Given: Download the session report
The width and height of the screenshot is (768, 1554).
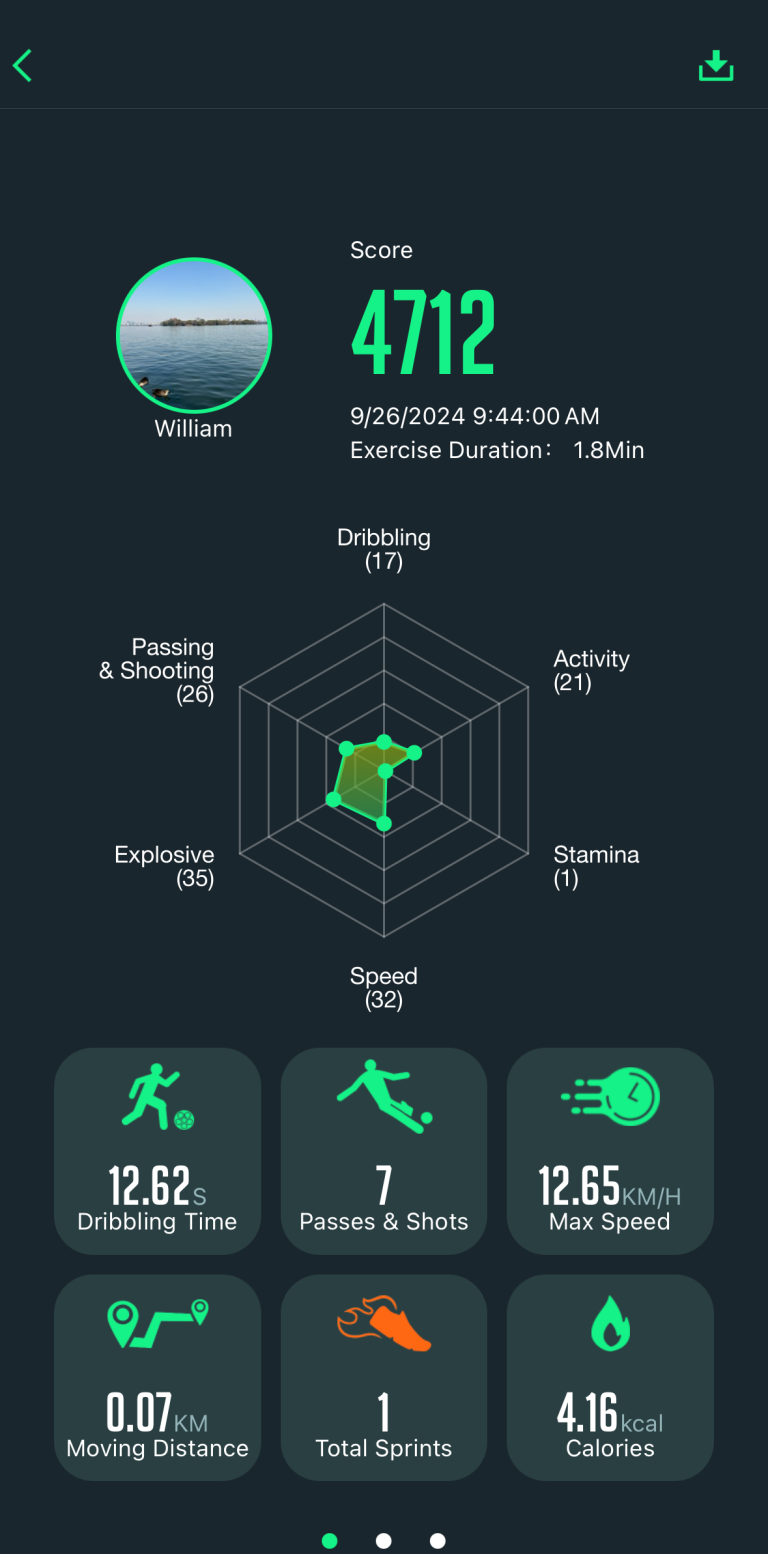Looking at the screenshot, I should [x=715, y=66].
